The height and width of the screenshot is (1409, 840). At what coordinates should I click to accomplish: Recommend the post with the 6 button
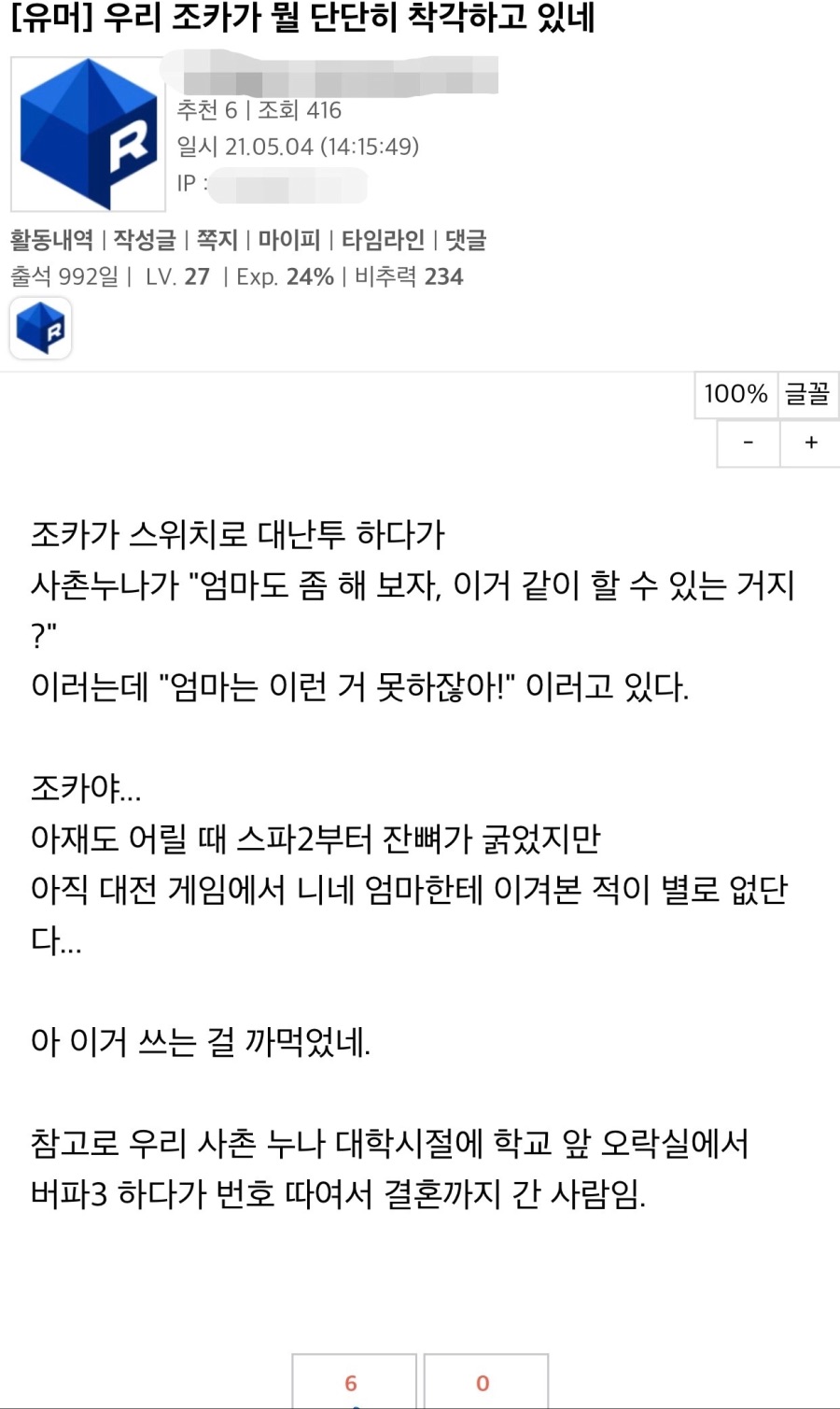click(x=354, y=1382)
